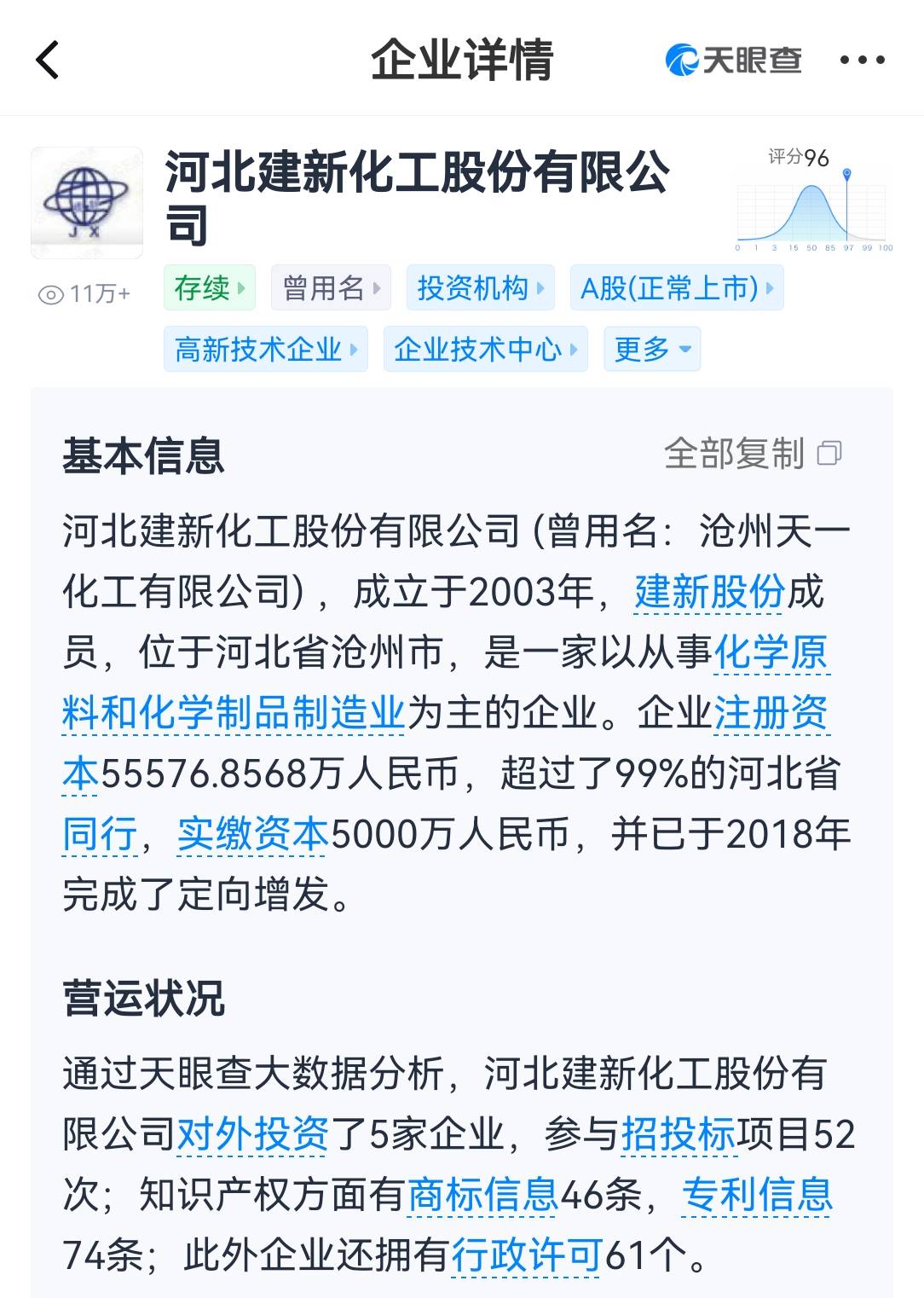924x1298 pixels.
Task: Tap the company logo thumbnail
Action: (x=85, y=200)
